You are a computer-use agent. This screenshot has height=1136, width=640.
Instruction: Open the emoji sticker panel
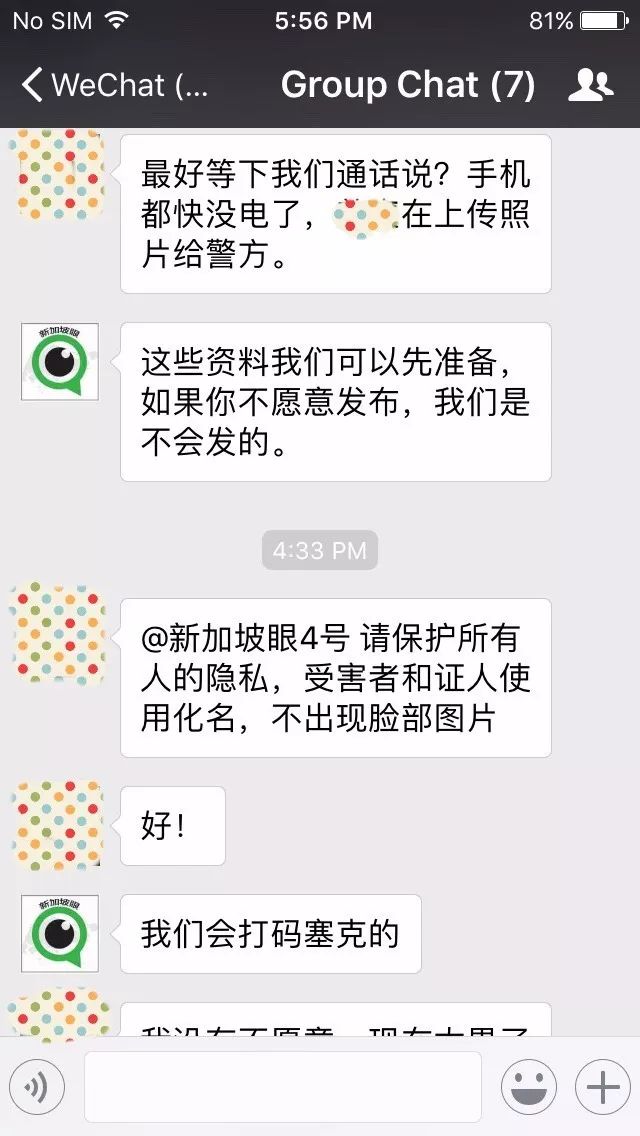(x=528, y=1087)
